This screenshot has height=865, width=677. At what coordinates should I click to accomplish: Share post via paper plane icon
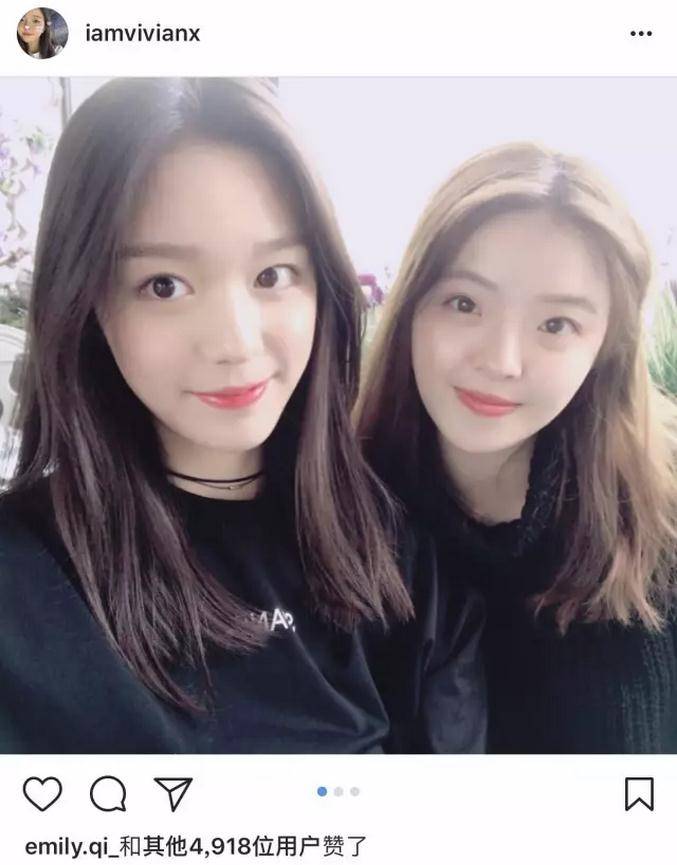(173, 794)
